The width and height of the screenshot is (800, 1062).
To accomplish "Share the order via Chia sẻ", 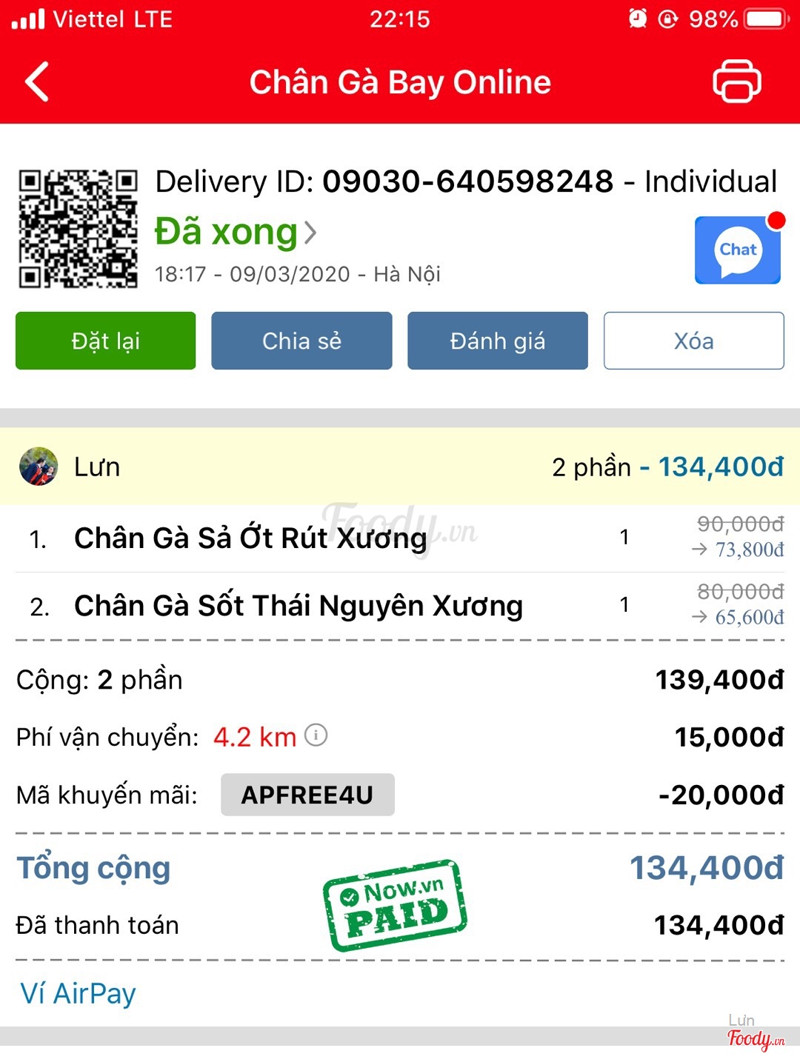I will click(302, 341).
